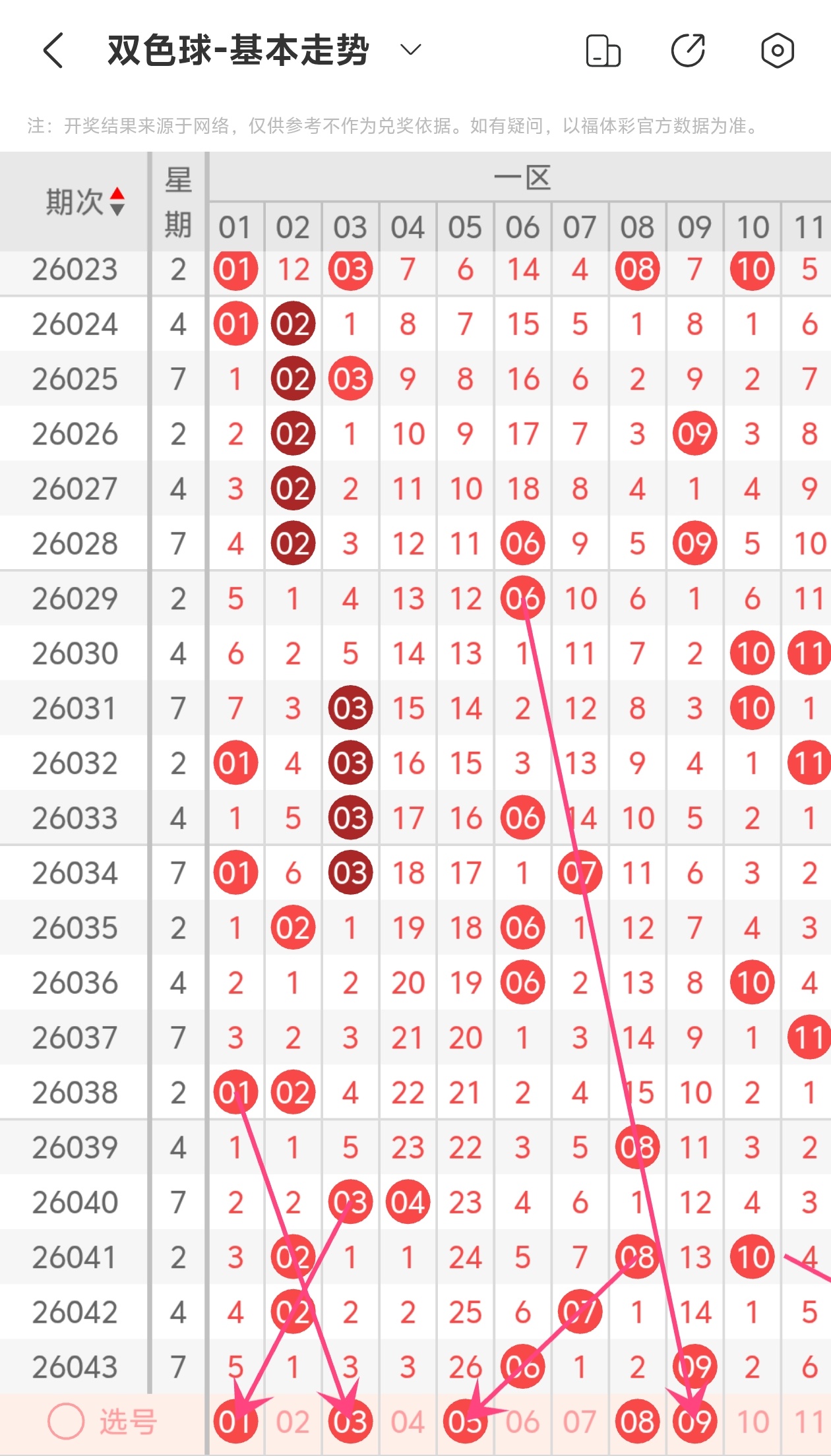Select number 07 in the 选号 row
Screen dimensions: 831x1456
[x=580, y=1422]
